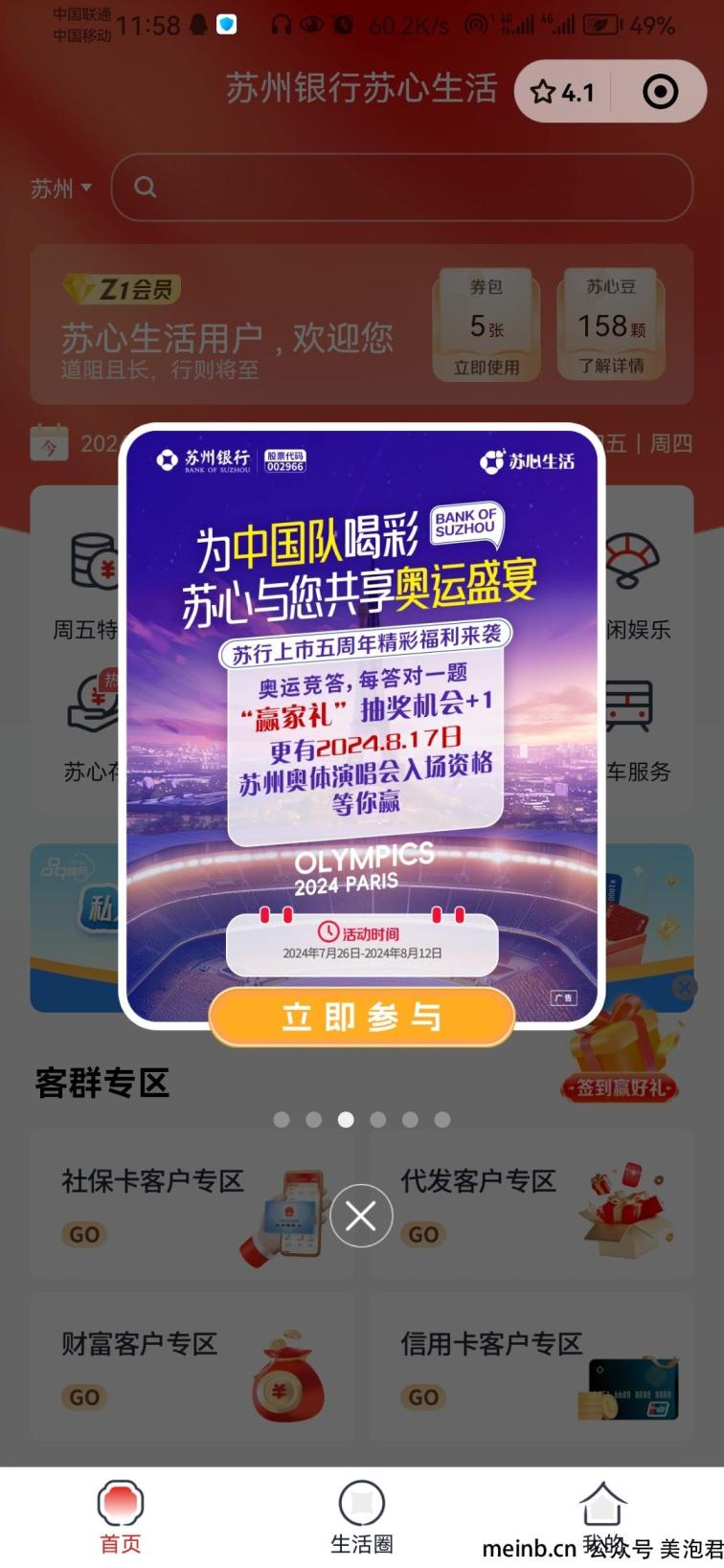Open 代发客户专区
Screen dimensions: 724x1568
[x=531, y=1206]
